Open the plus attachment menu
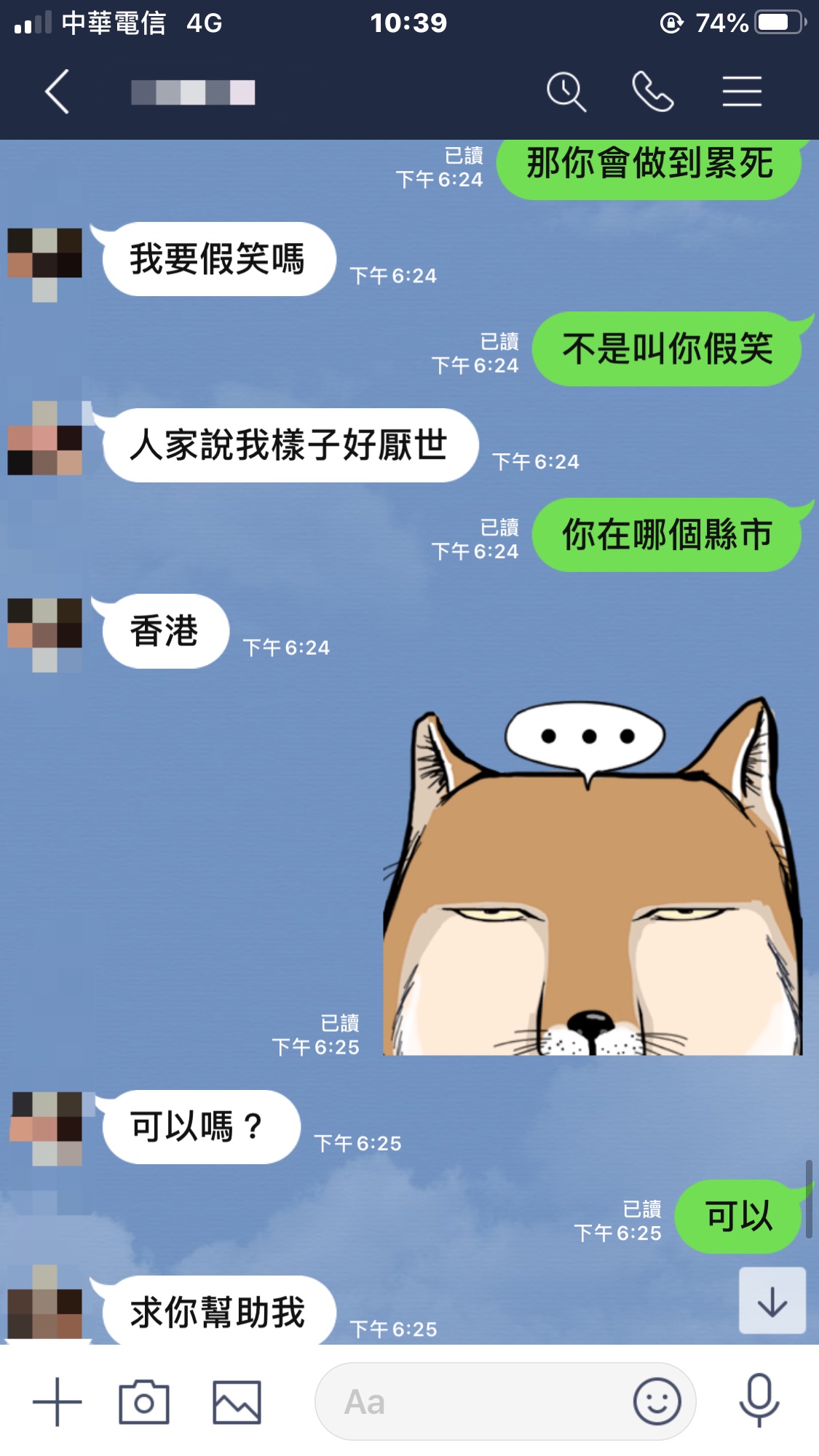This screenshot has height=1456, width=819. pos(57,1401)
